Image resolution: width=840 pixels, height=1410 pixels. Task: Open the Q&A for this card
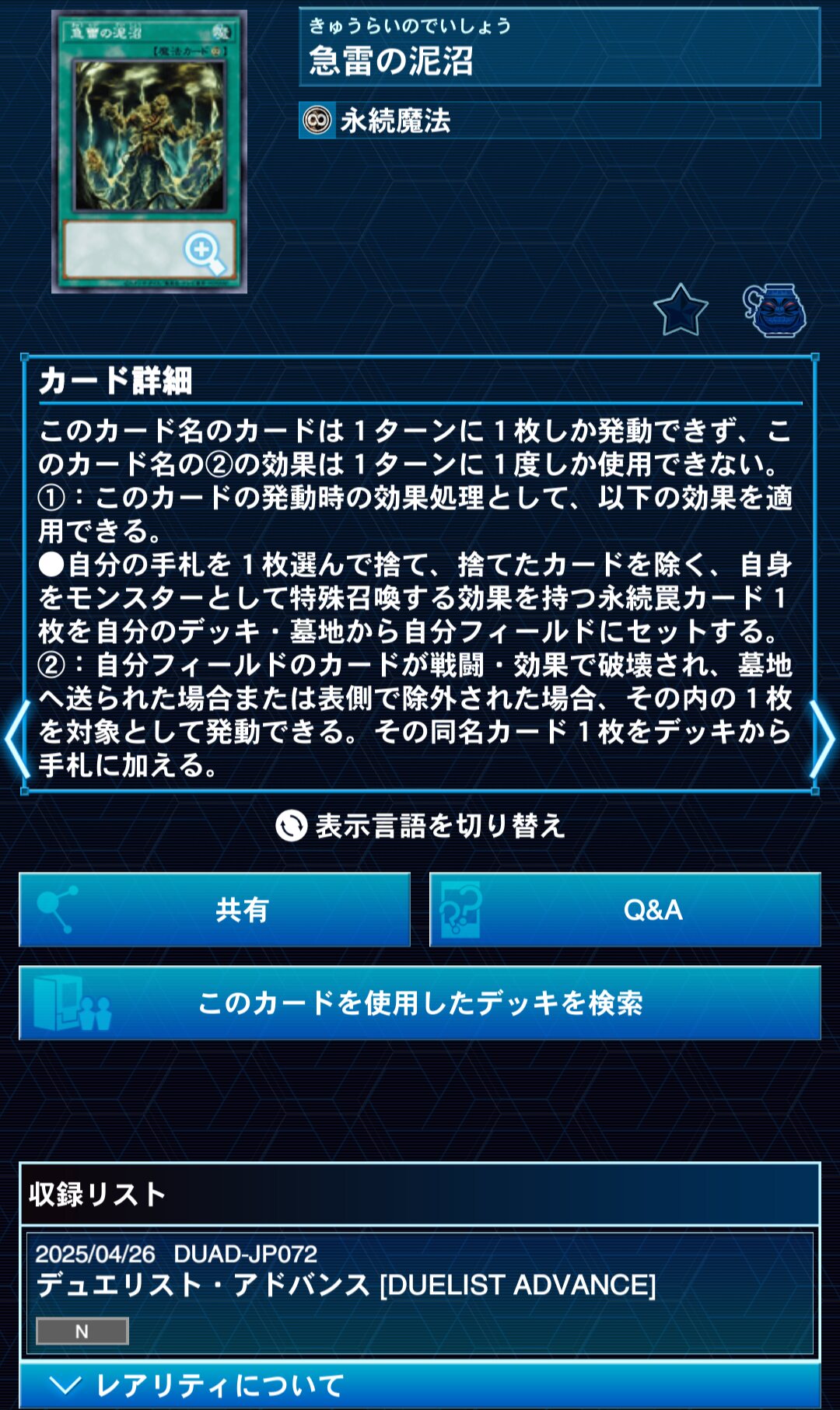(625, 910)
